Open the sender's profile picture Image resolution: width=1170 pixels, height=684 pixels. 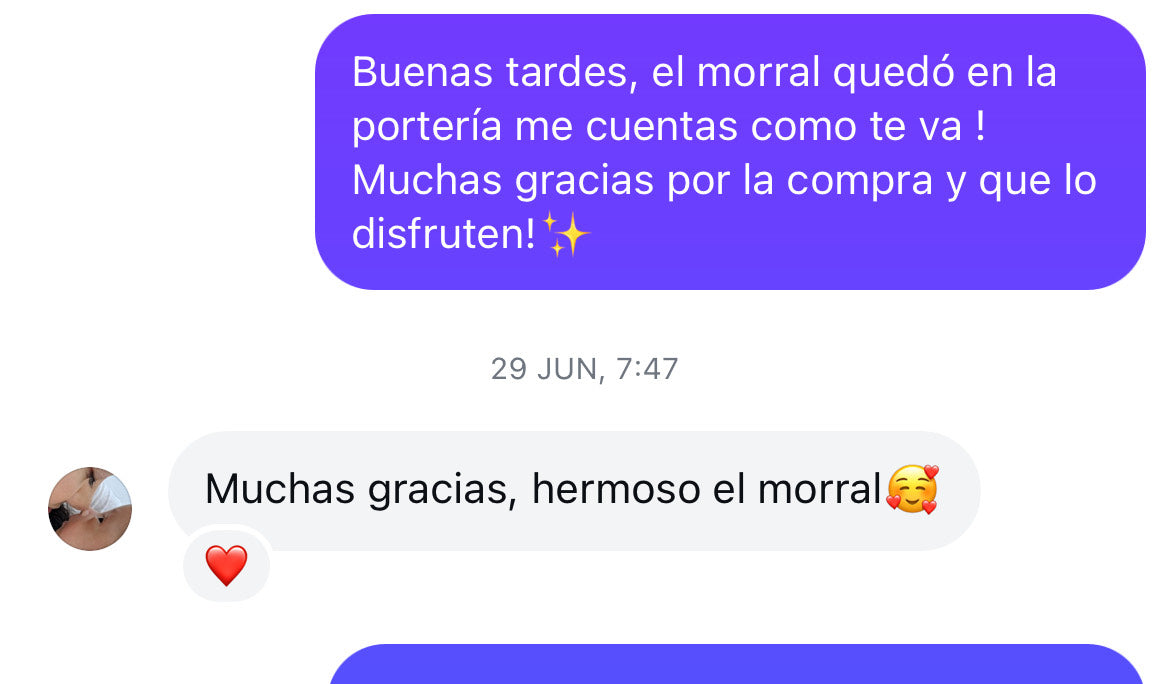click(90, 509)
